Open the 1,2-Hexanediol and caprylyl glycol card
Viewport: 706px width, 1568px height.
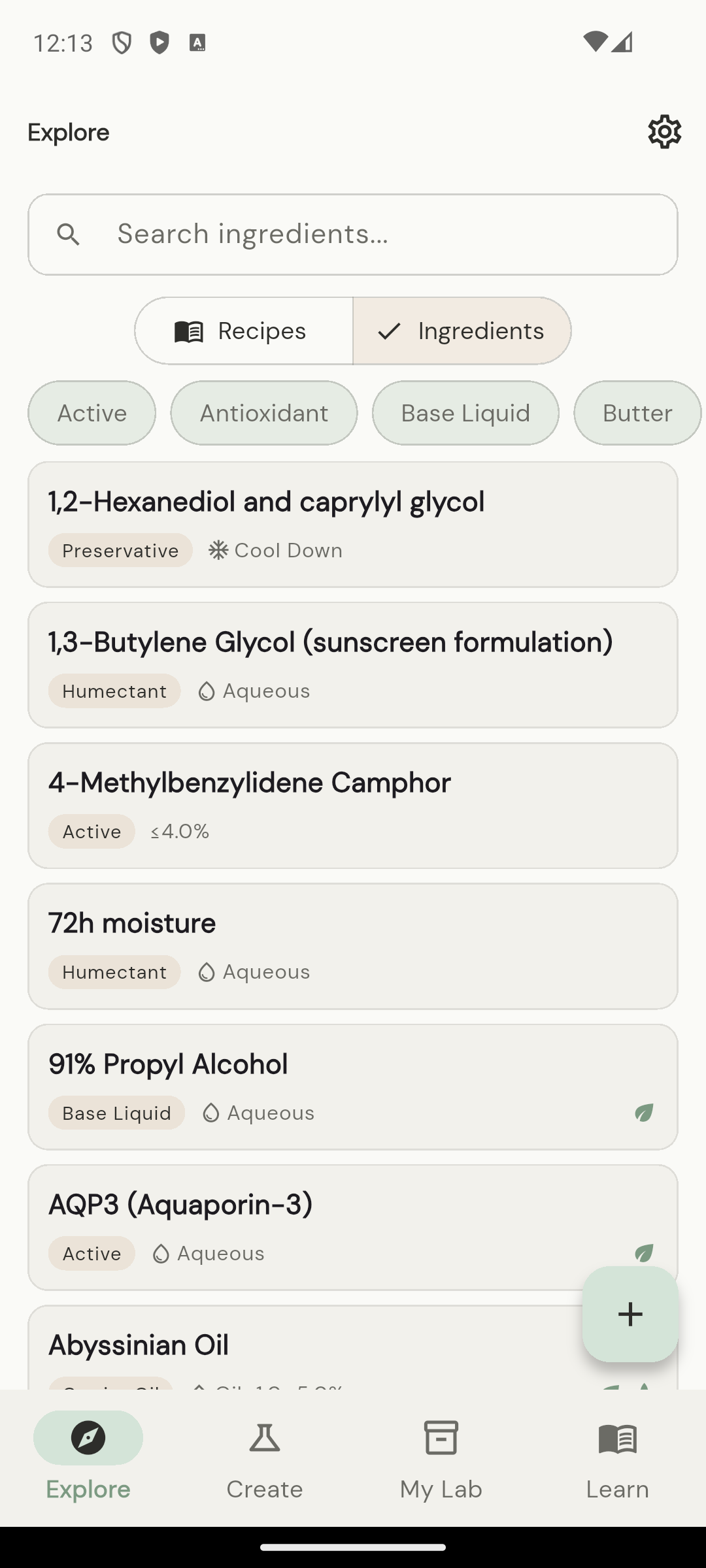[x=353, y=524]
